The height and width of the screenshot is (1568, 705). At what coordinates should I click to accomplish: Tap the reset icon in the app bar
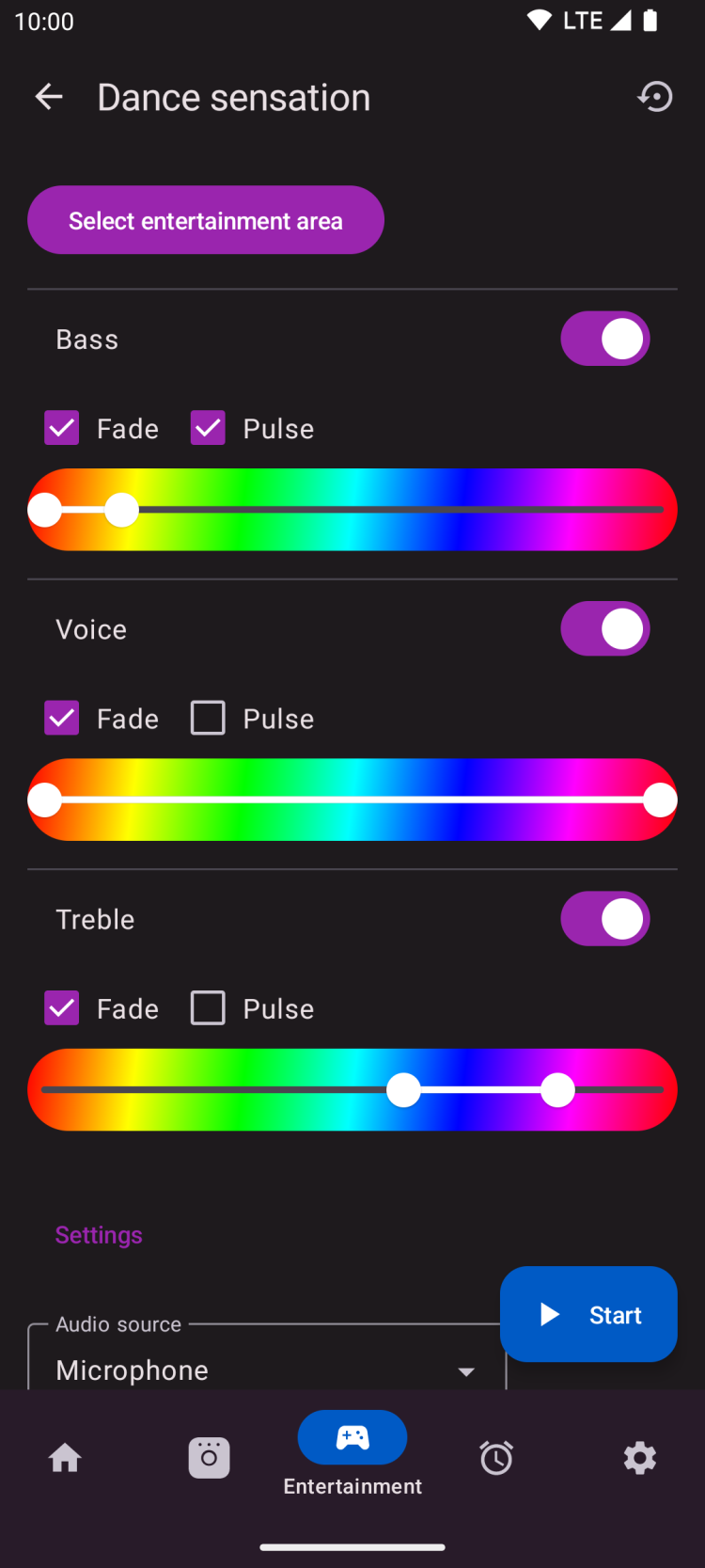655,97
